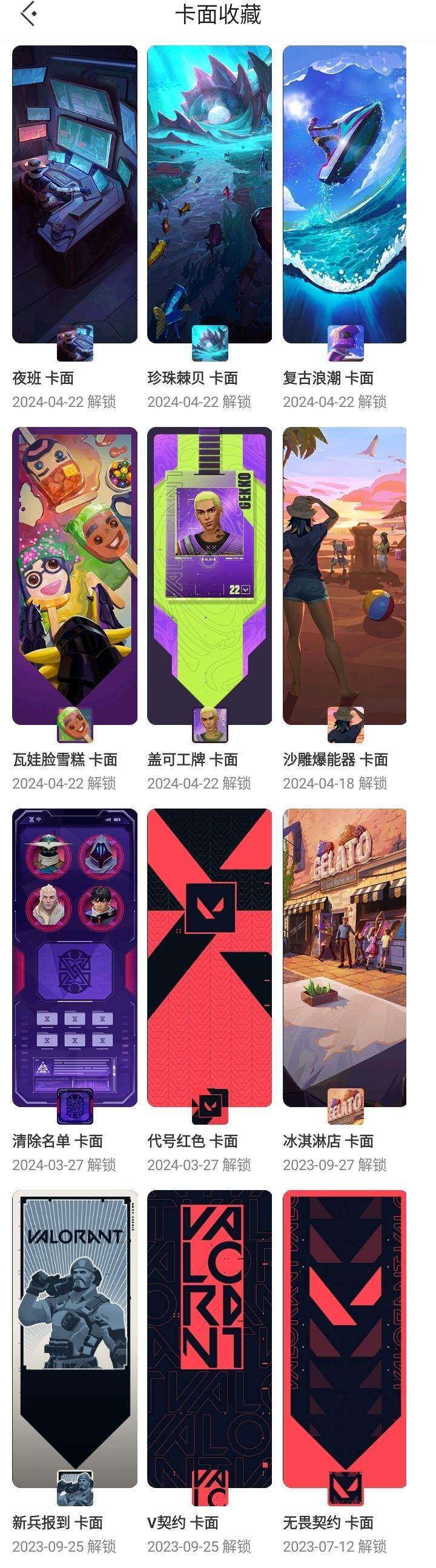
Task: View the 新兵报到 卡面 card
Action: pyautogui.click(x=74, y=1338)
